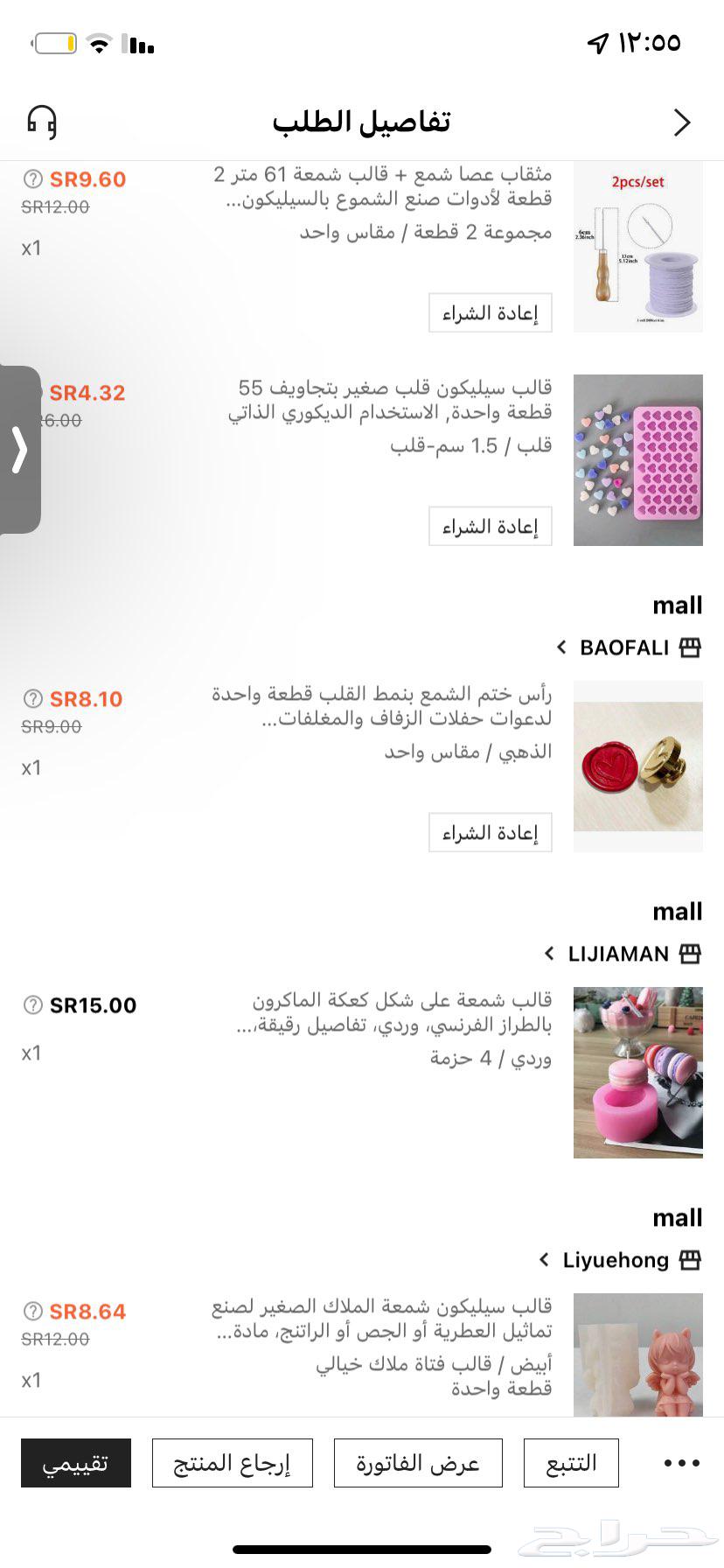Screen dimensions: 724x1568
Task: View the invoice via عرض الفاتورة
Action: click(418, 1463)
